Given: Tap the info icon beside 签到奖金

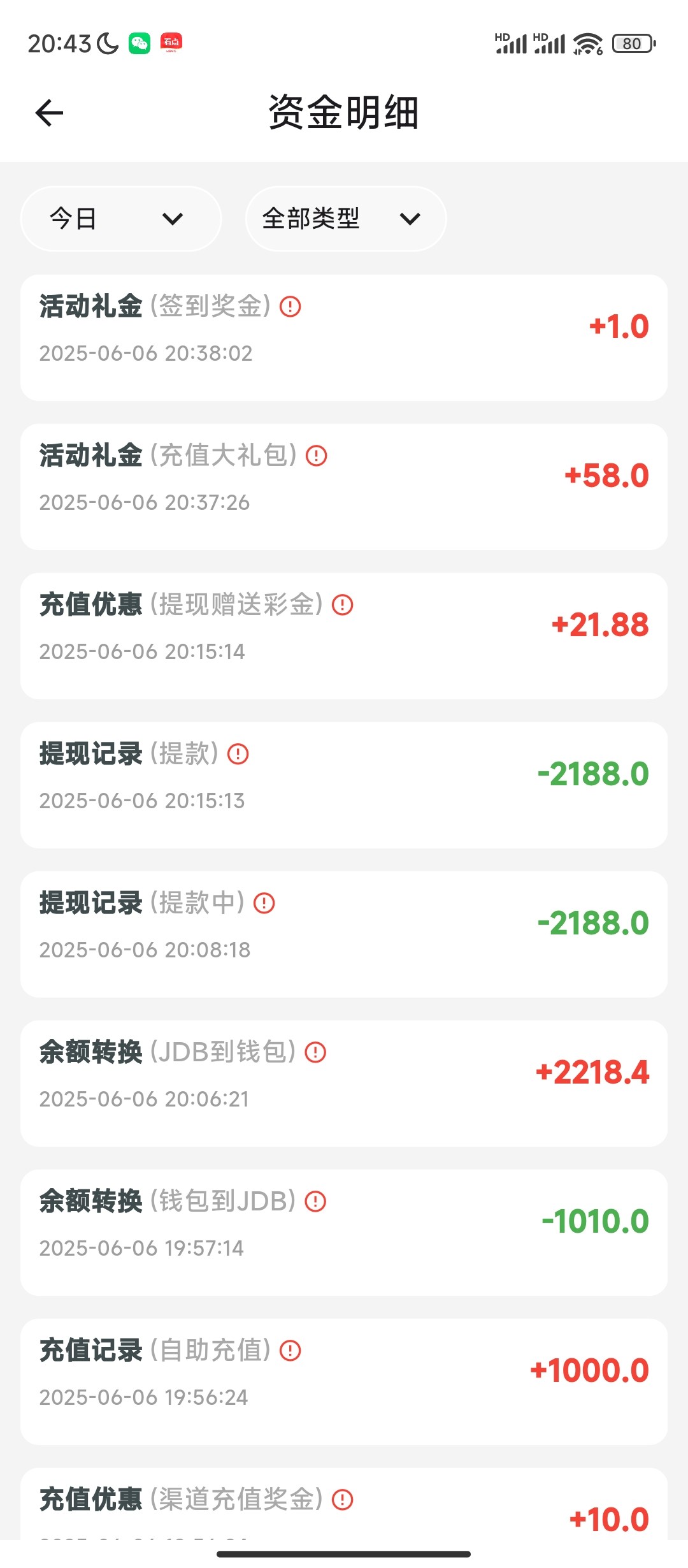Looking at the screenshot, I should tap(290, 307).
